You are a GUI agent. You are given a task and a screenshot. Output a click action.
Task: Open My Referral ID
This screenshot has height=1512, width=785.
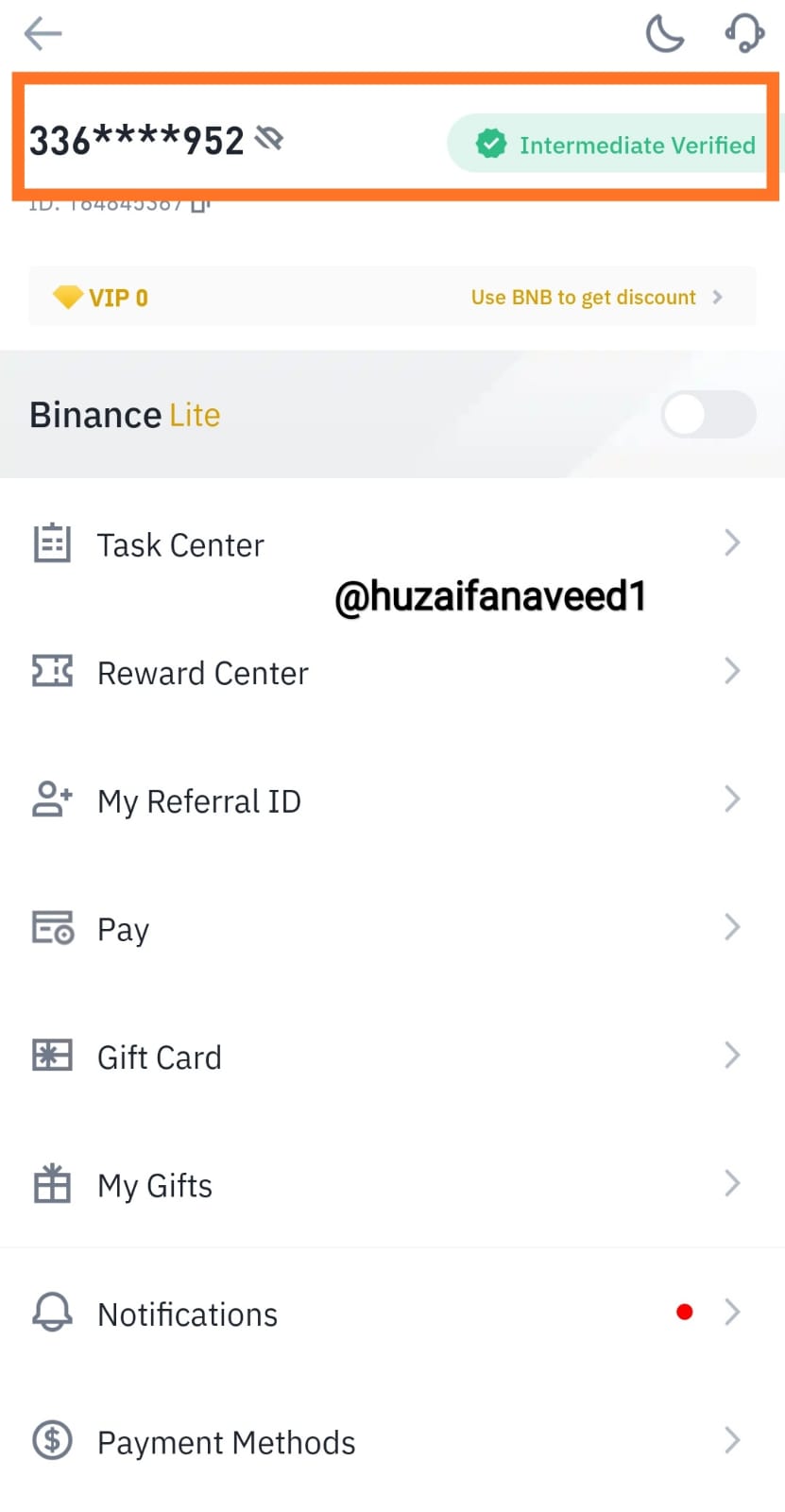(x=392, y=800)
